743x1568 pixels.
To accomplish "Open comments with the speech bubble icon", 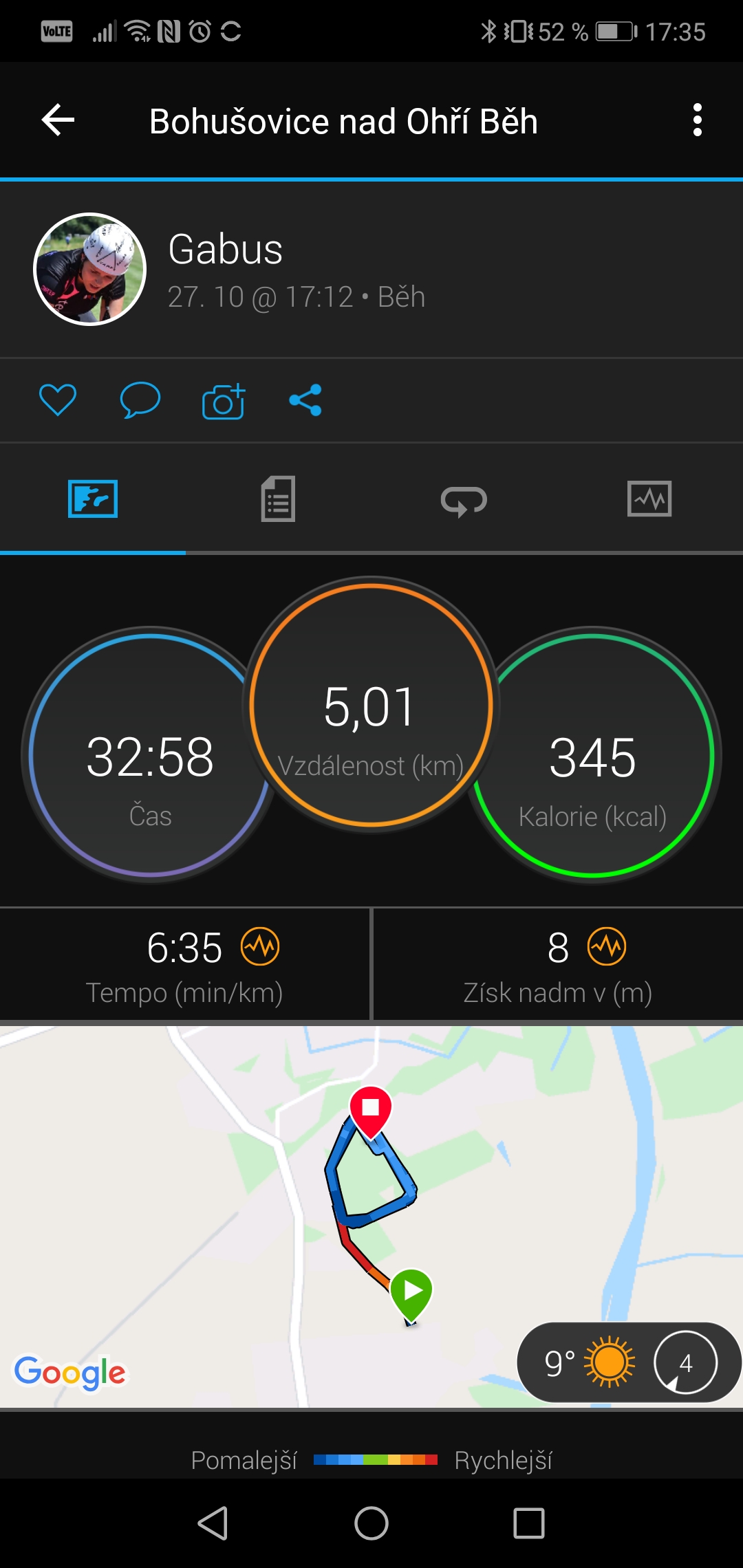I will pyautogui.click(x=140, y=400).
